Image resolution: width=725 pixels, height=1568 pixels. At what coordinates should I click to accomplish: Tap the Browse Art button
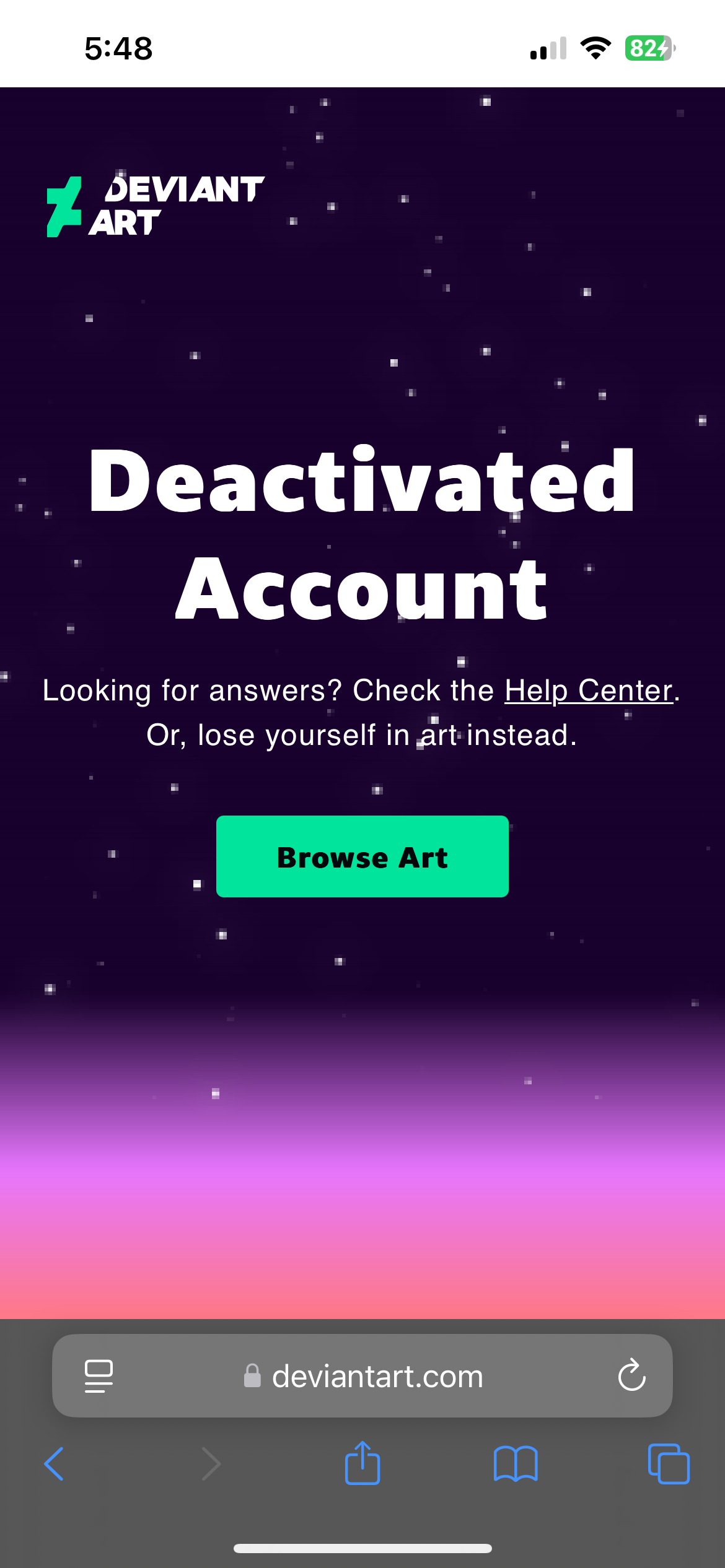(362, 856)
